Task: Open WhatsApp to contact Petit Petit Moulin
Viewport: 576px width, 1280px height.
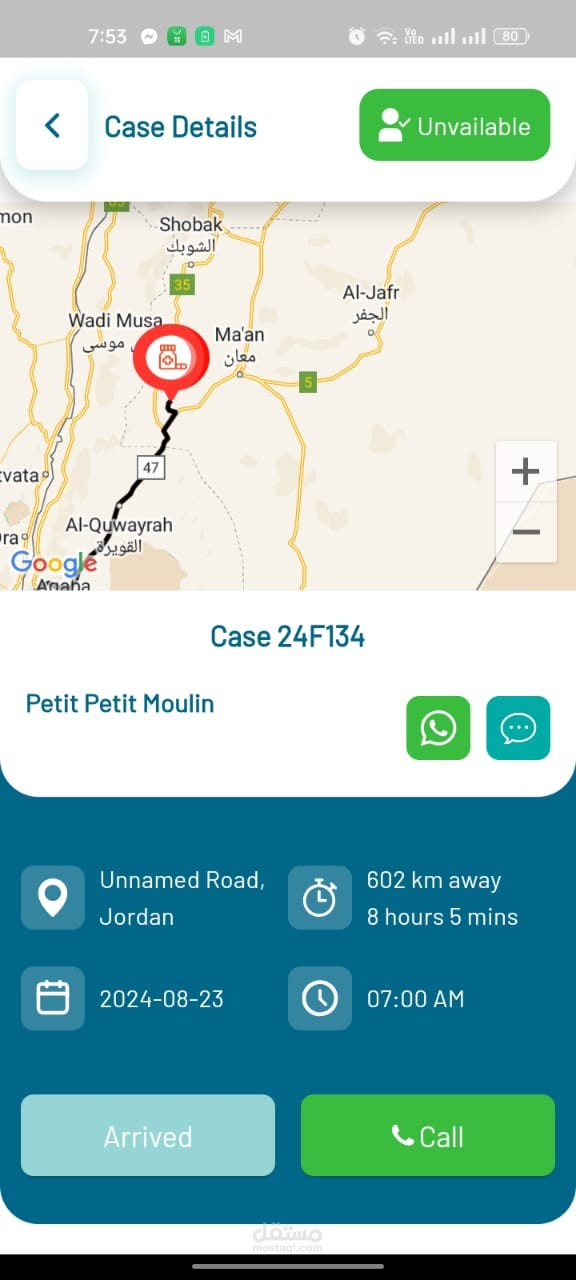Action: tap(438, 728)
